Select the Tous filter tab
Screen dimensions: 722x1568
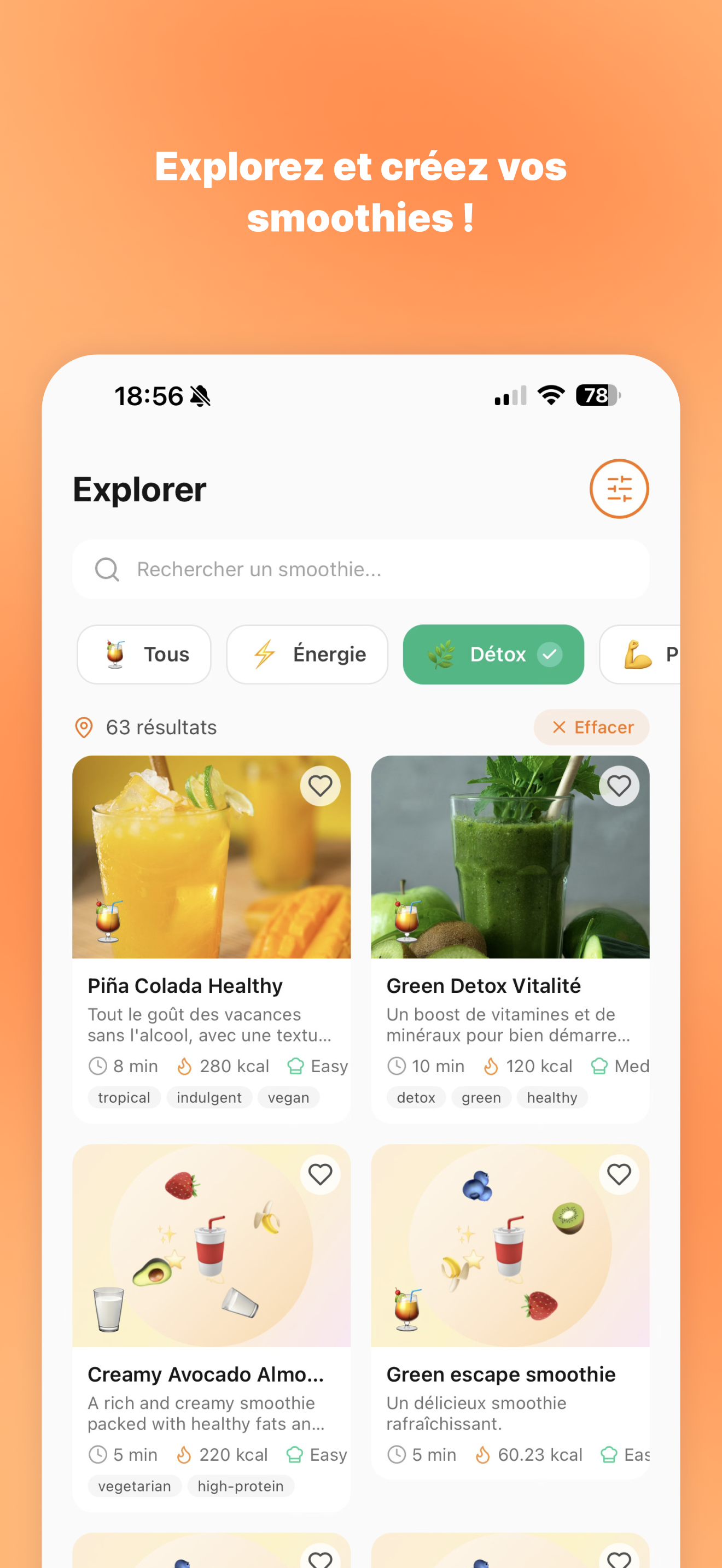point(144,654)
